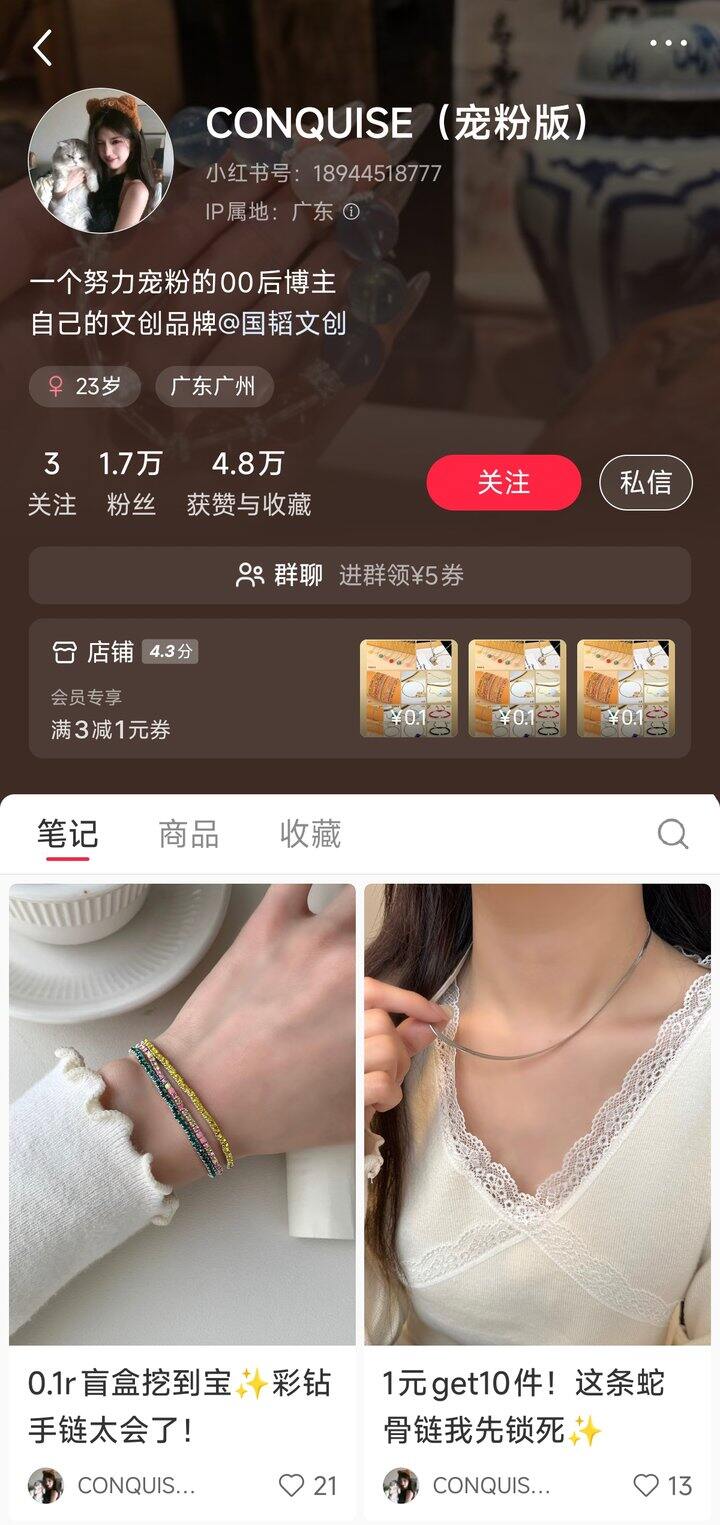Open the 蛇骨链 necklace note
The width and height of the screenshot is (720, 1525).
[x=537, y=1114]
